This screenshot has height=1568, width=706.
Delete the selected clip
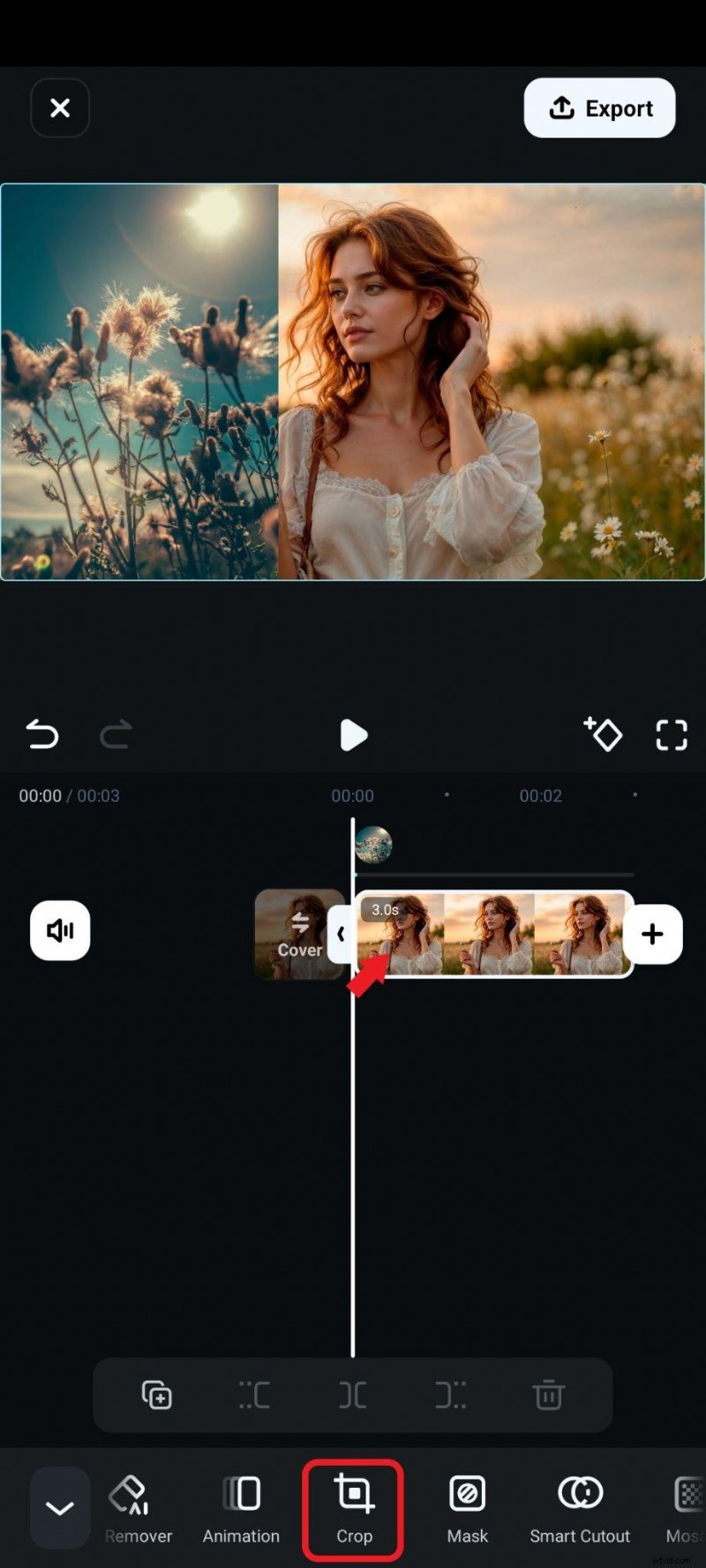548,1395
